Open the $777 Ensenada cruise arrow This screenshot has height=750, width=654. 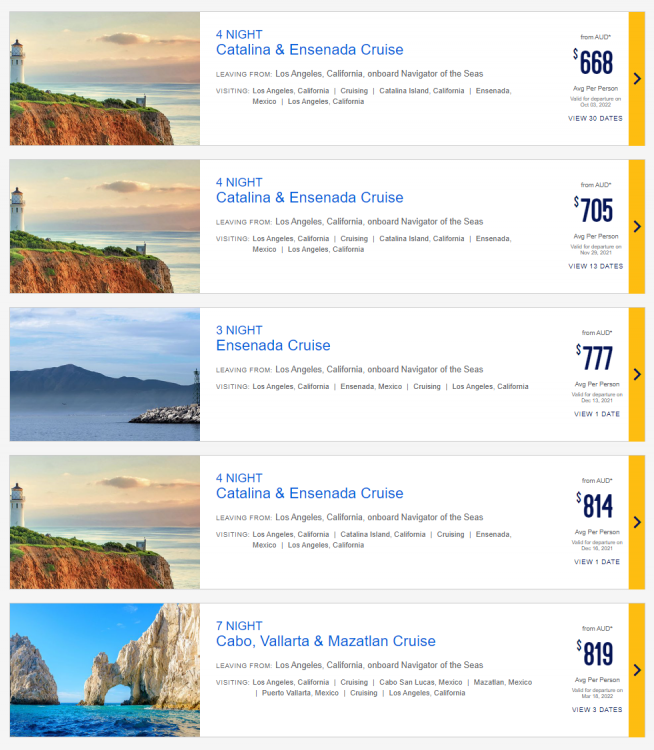coord(637,375)
